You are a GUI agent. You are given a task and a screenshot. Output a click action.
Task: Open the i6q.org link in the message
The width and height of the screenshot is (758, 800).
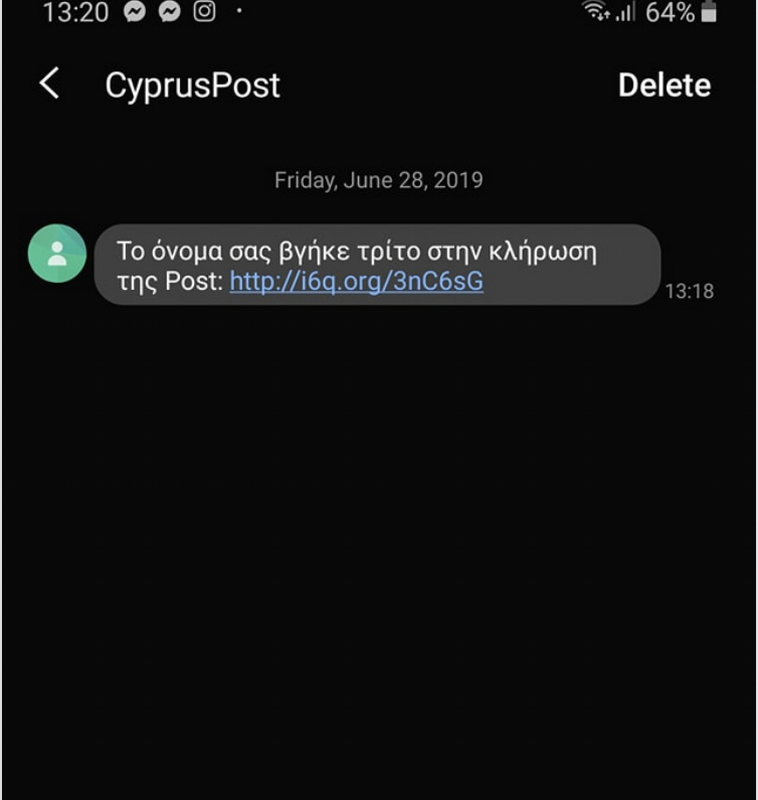point(356,282)
